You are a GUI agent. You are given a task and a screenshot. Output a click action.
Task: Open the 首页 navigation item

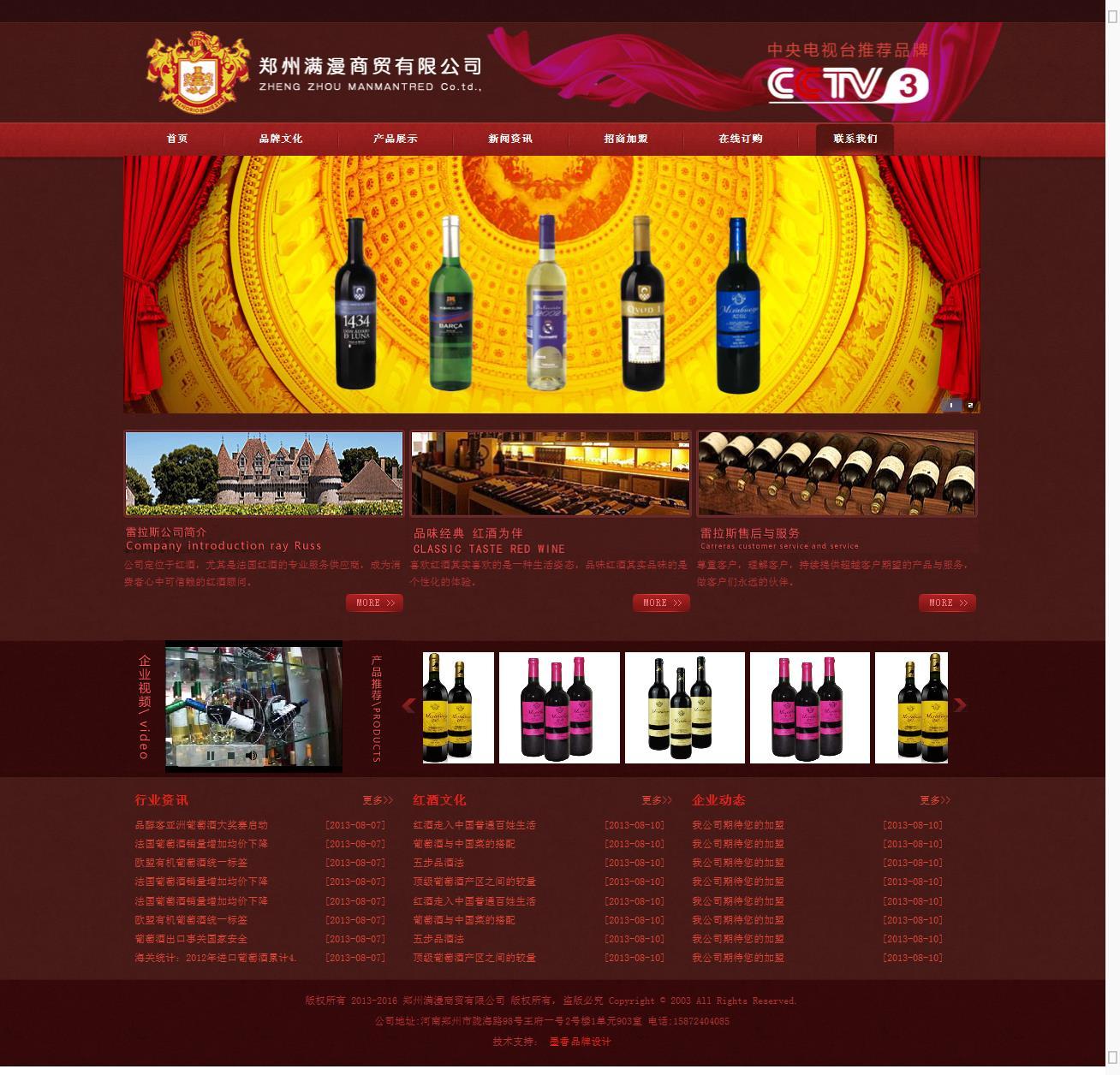click(177, 139)
